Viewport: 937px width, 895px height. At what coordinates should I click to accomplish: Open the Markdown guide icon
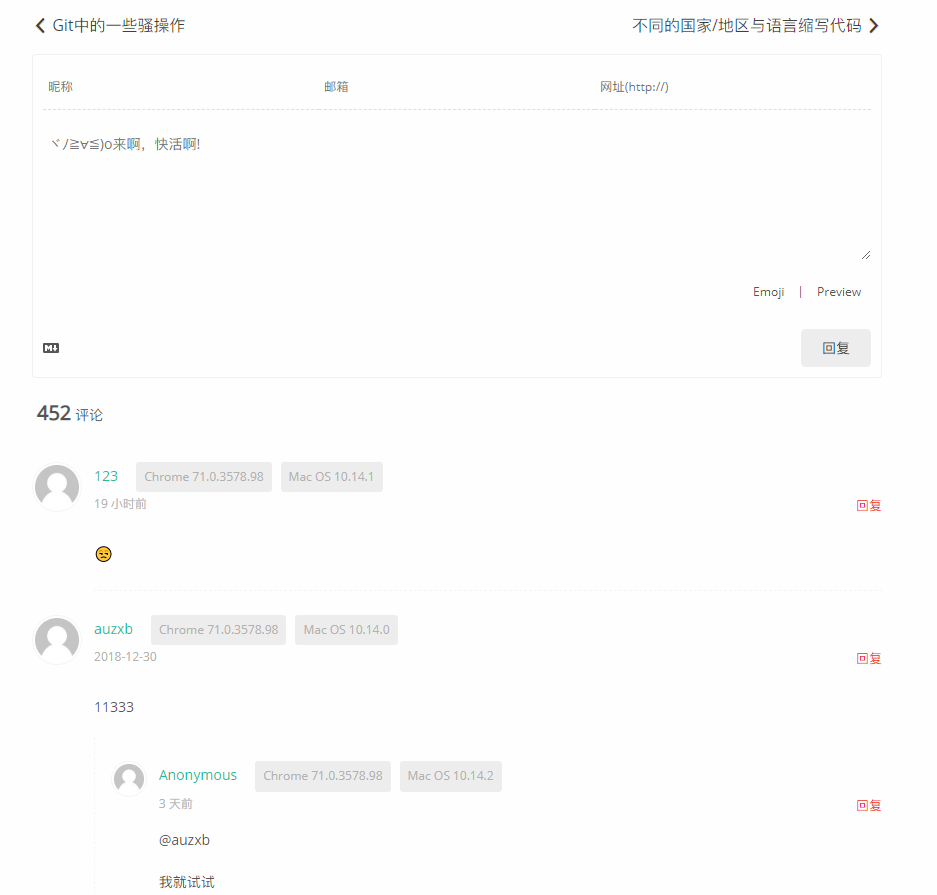(51, 348)
